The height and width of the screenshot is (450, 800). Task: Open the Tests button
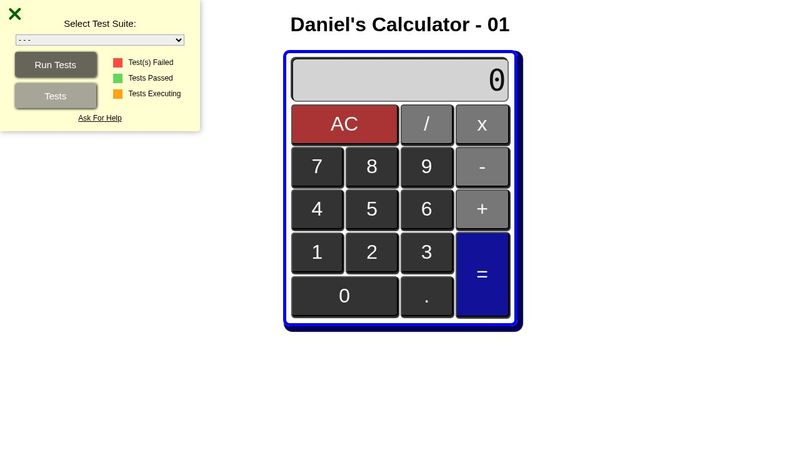(56, 96)
